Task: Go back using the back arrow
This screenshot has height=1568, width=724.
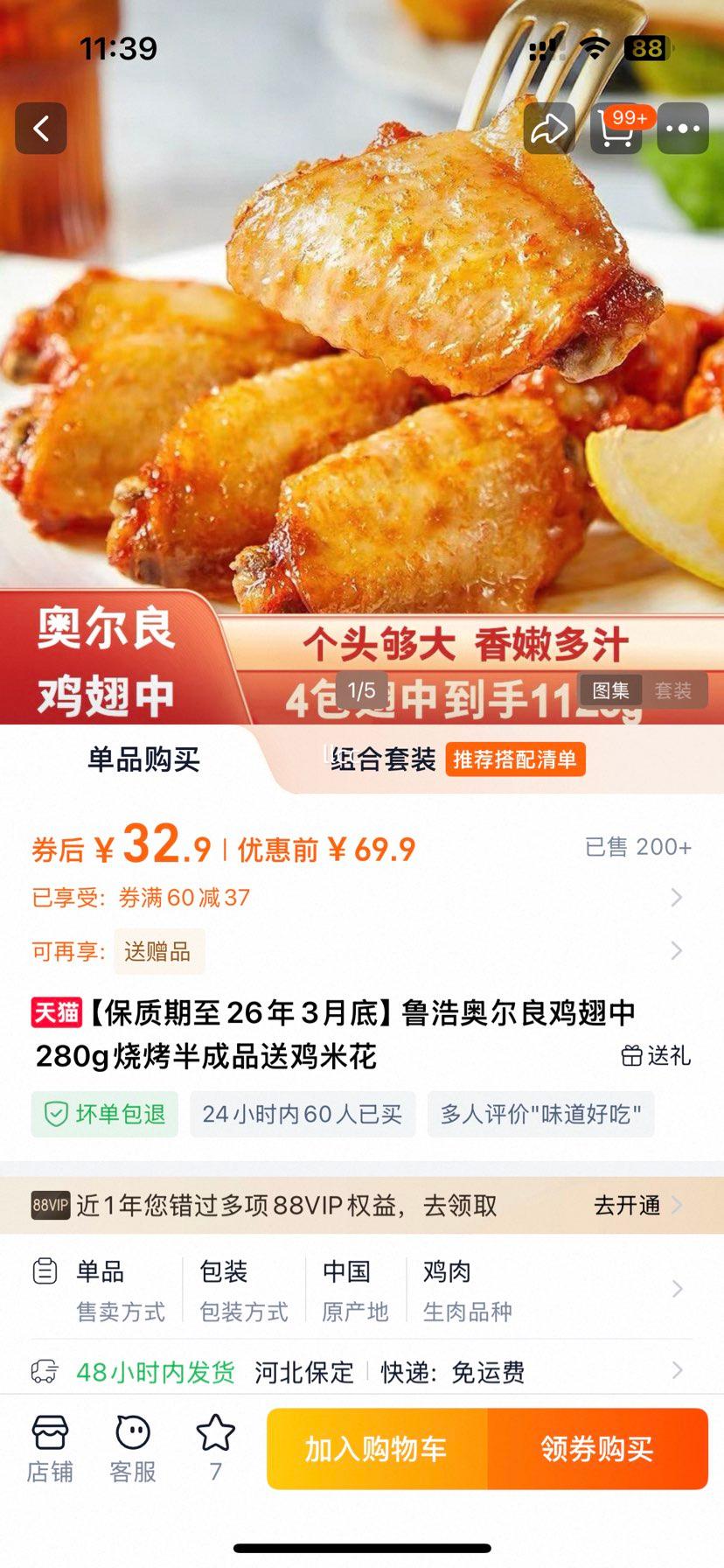Action: coord(40,127)
